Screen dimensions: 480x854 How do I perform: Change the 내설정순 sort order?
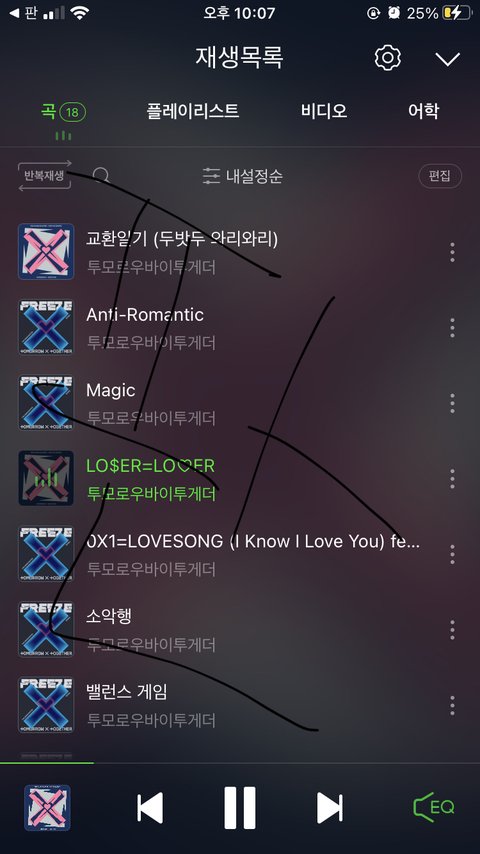coord(242,176)
